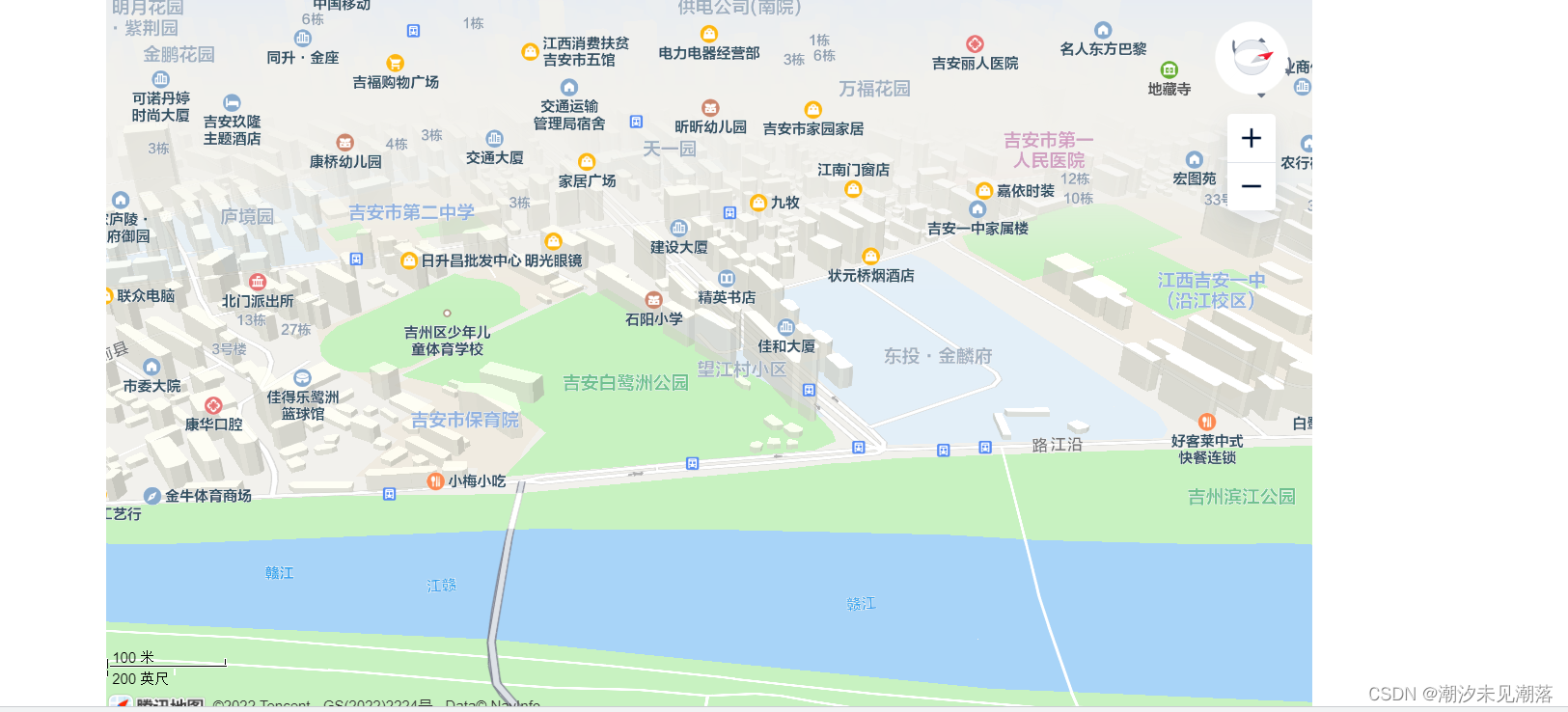Select the 石阳小学 school marker
Viewport: 1568px width, 712px height.
[x=653, y=300]
